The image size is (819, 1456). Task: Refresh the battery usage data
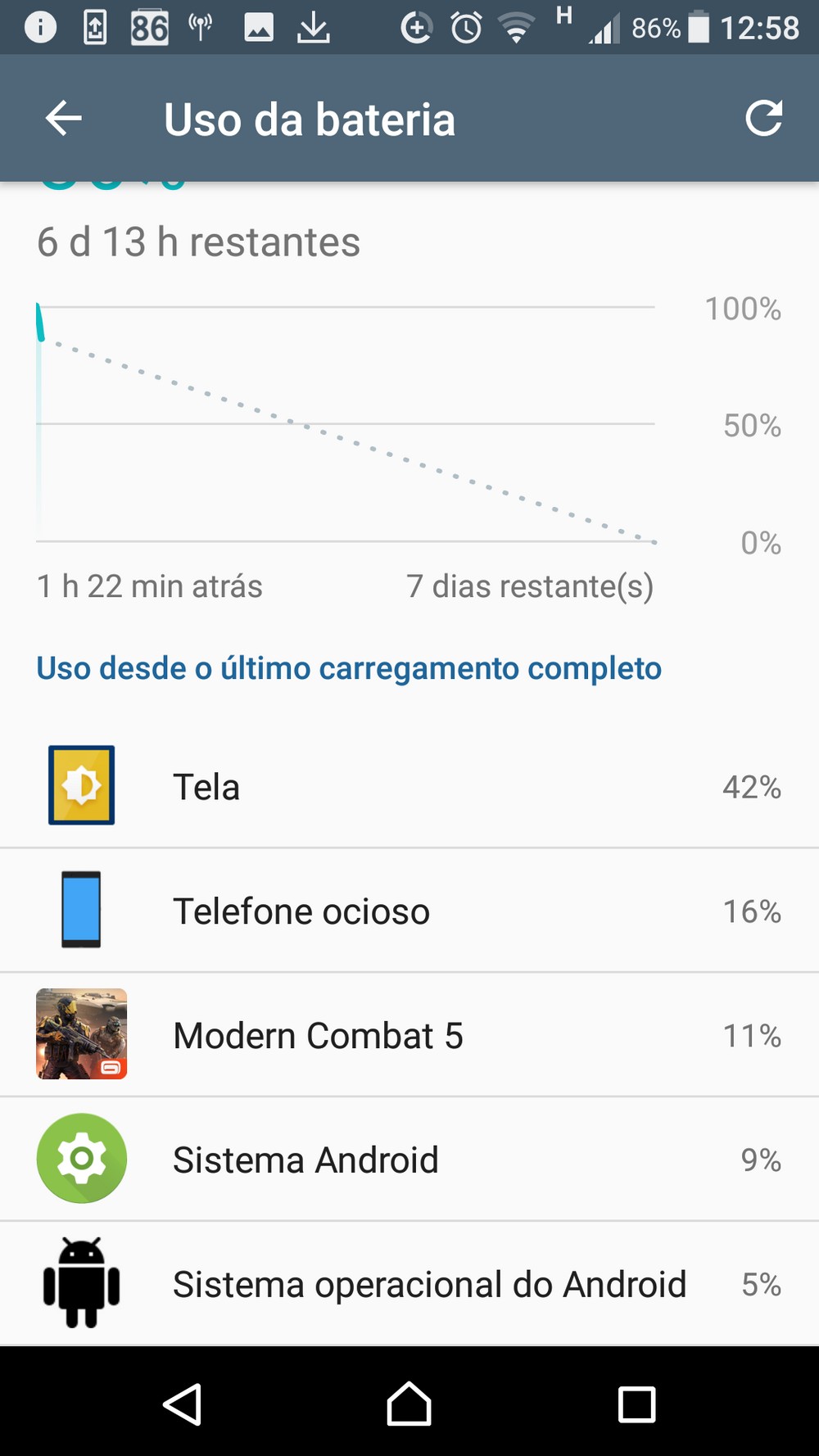click(763, 119)
